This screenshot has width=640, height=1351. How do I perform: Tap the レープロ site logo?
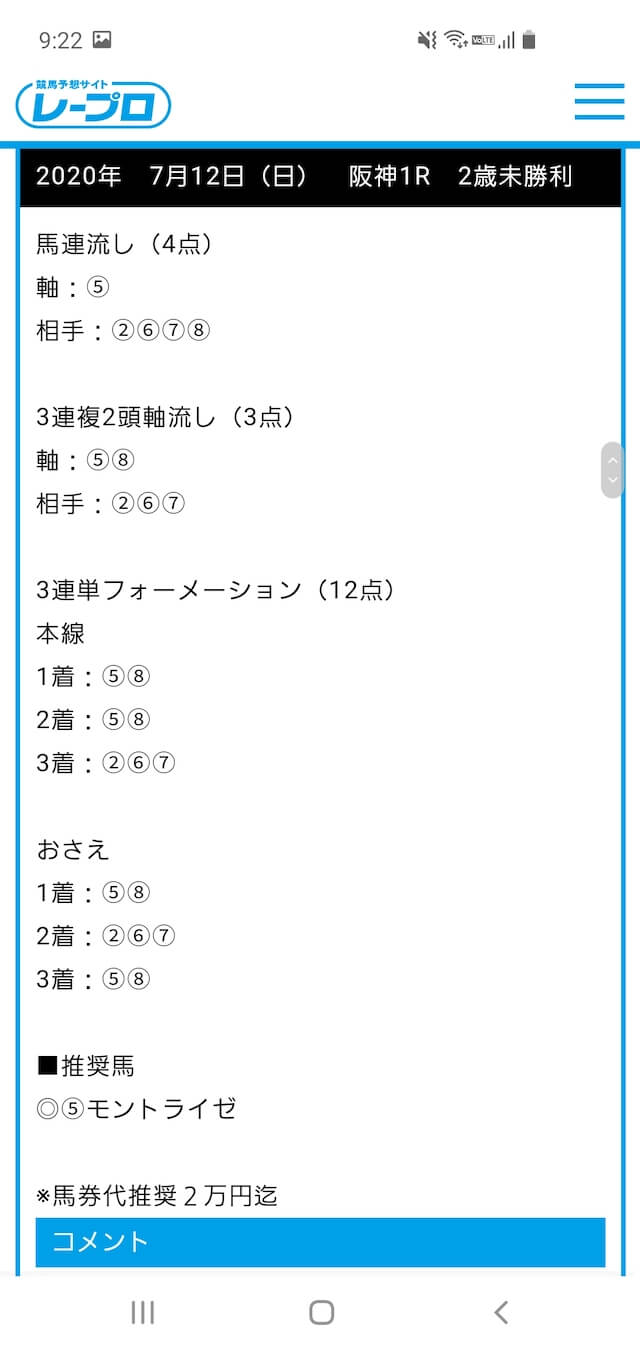(x=93, y=103)
